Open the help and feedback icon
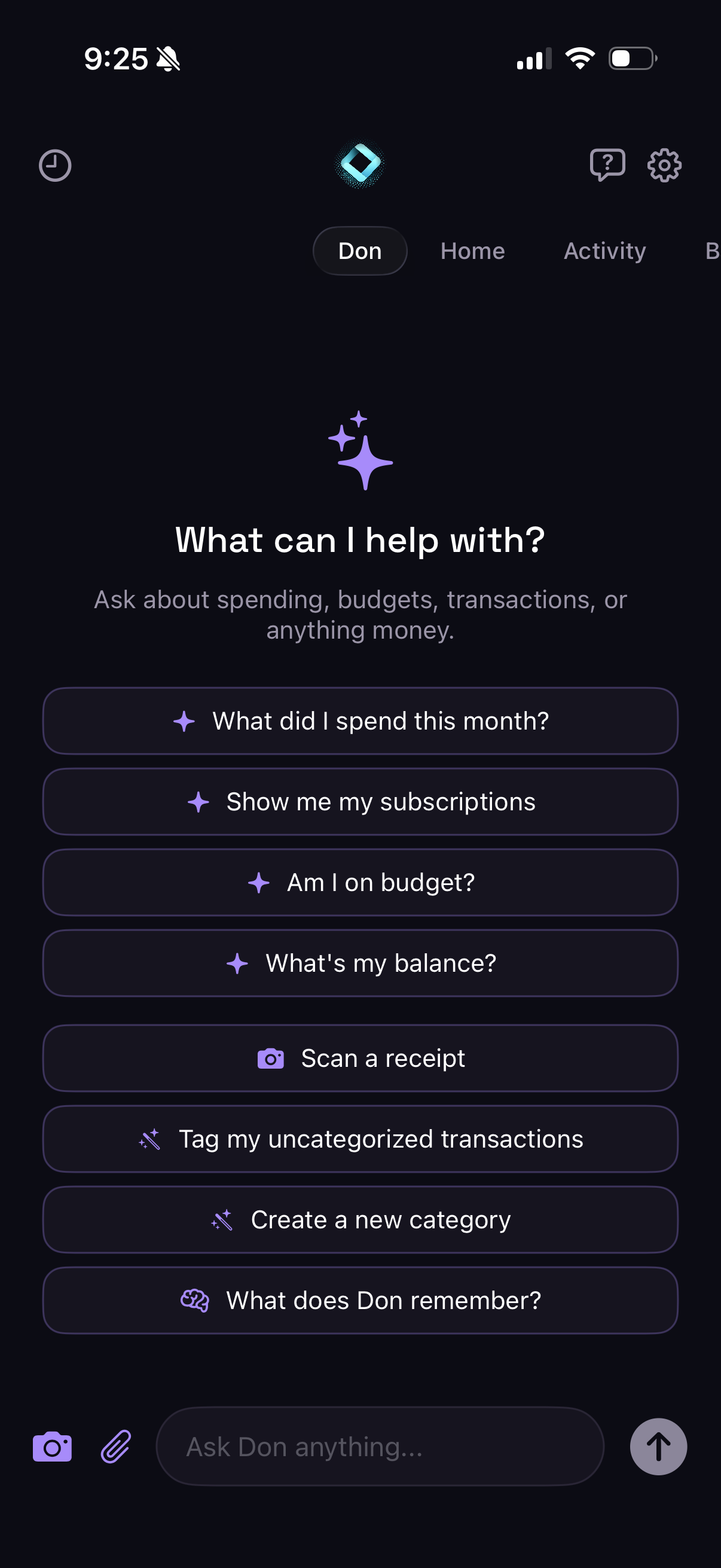The image size is (721, 1568). click(607, 165)
